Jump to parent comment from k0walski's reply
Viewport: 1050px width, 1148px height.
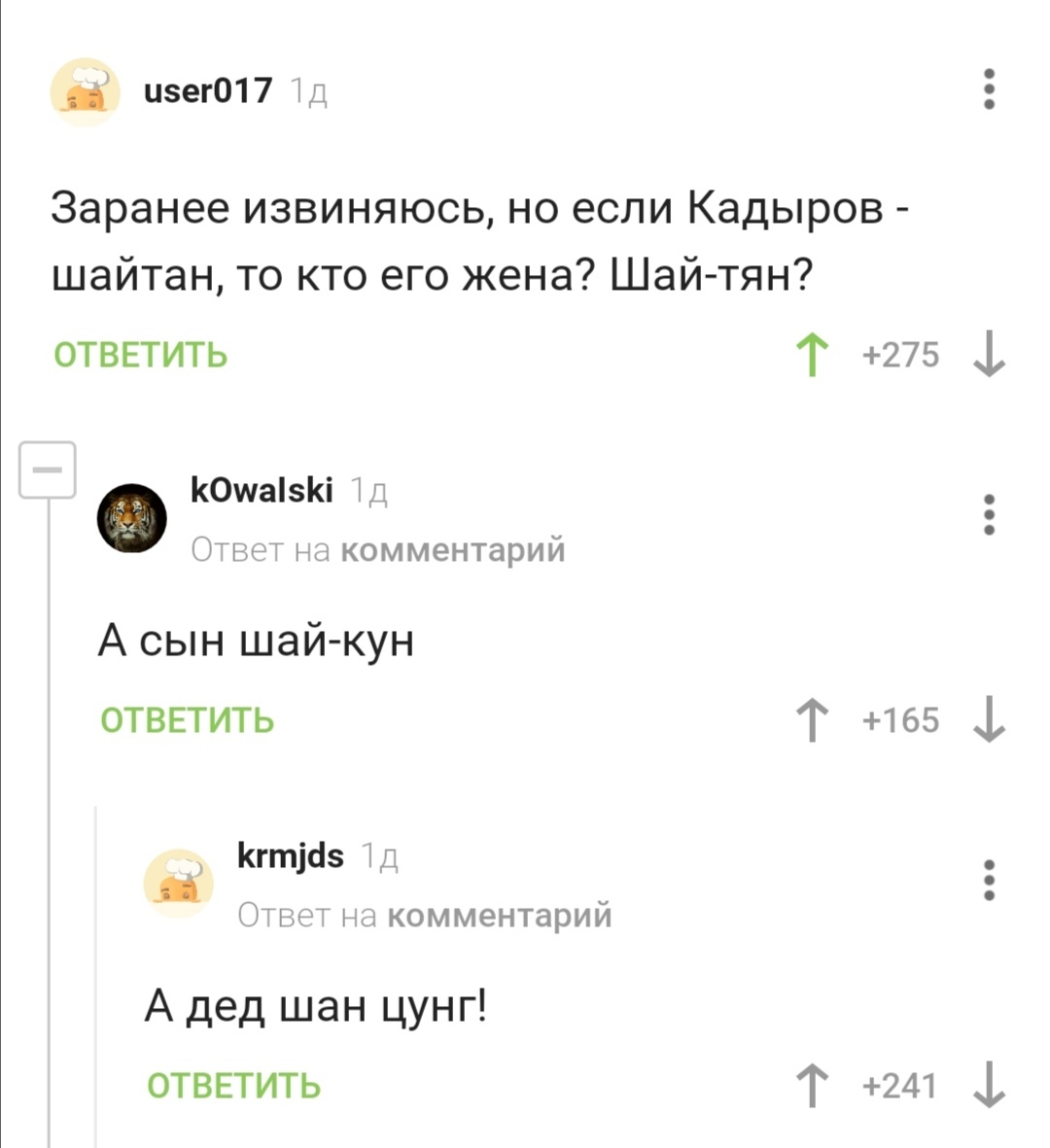453,550
